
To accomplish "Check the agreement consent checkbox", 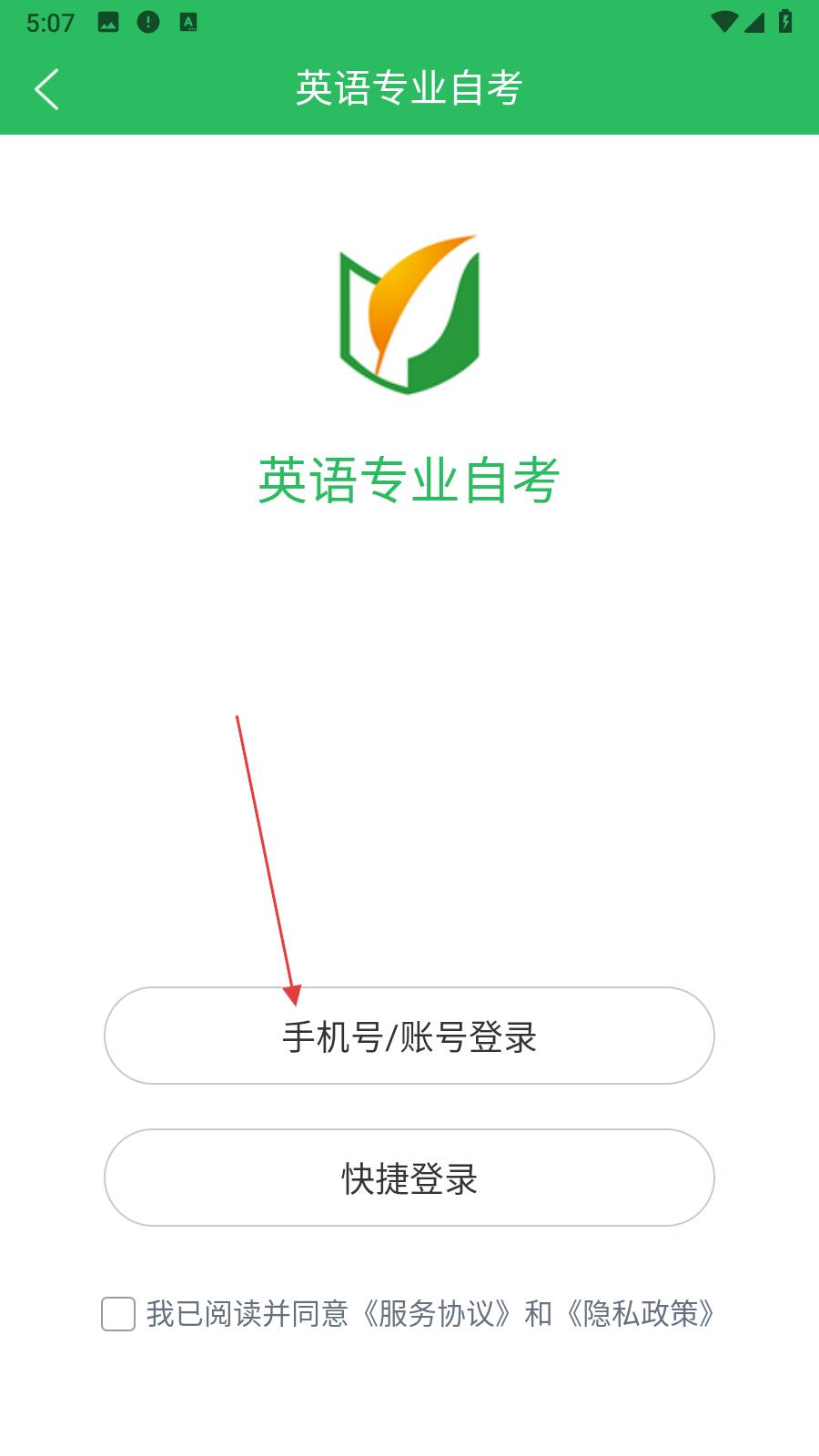I will click(118, 1314).
